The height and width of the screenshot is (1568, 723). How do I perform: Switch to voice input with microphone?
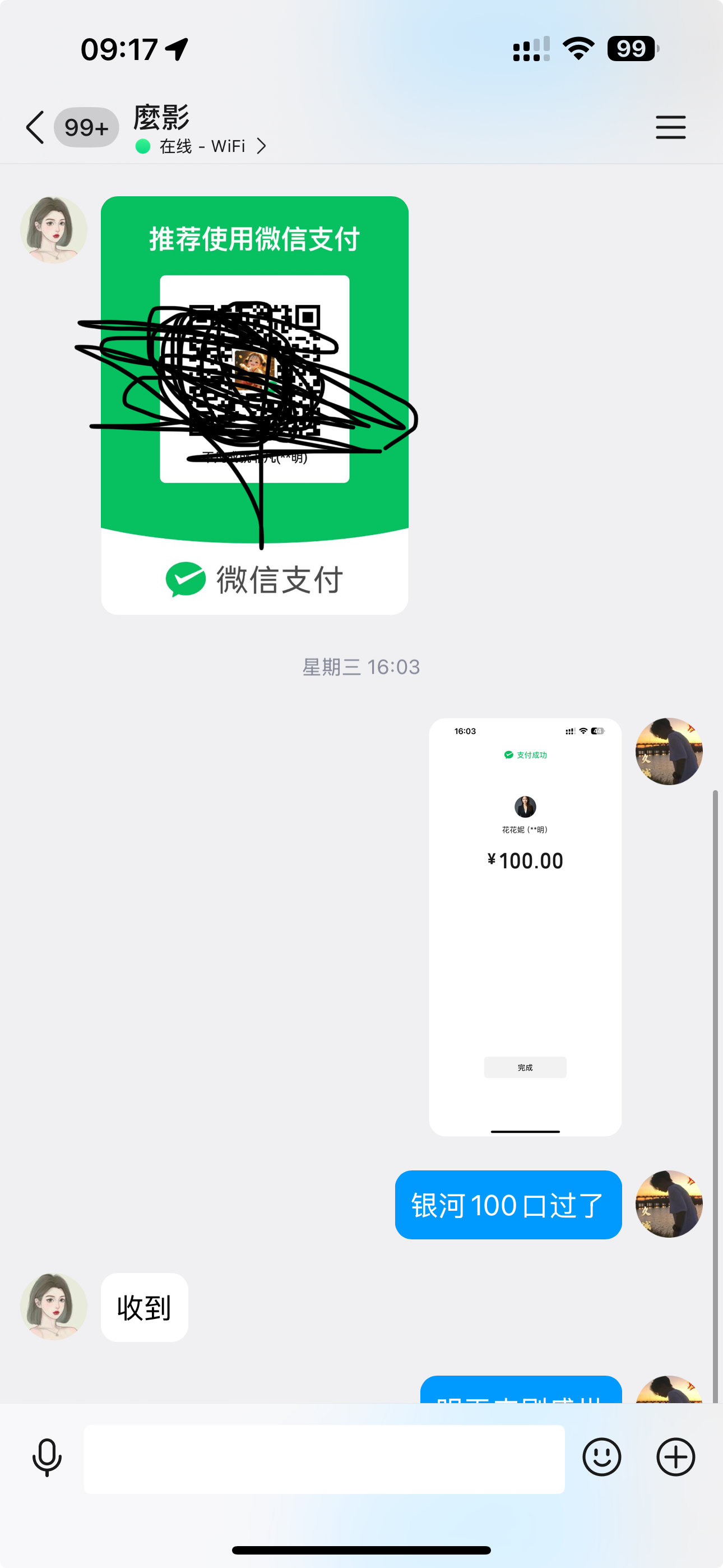point(47,1457)
